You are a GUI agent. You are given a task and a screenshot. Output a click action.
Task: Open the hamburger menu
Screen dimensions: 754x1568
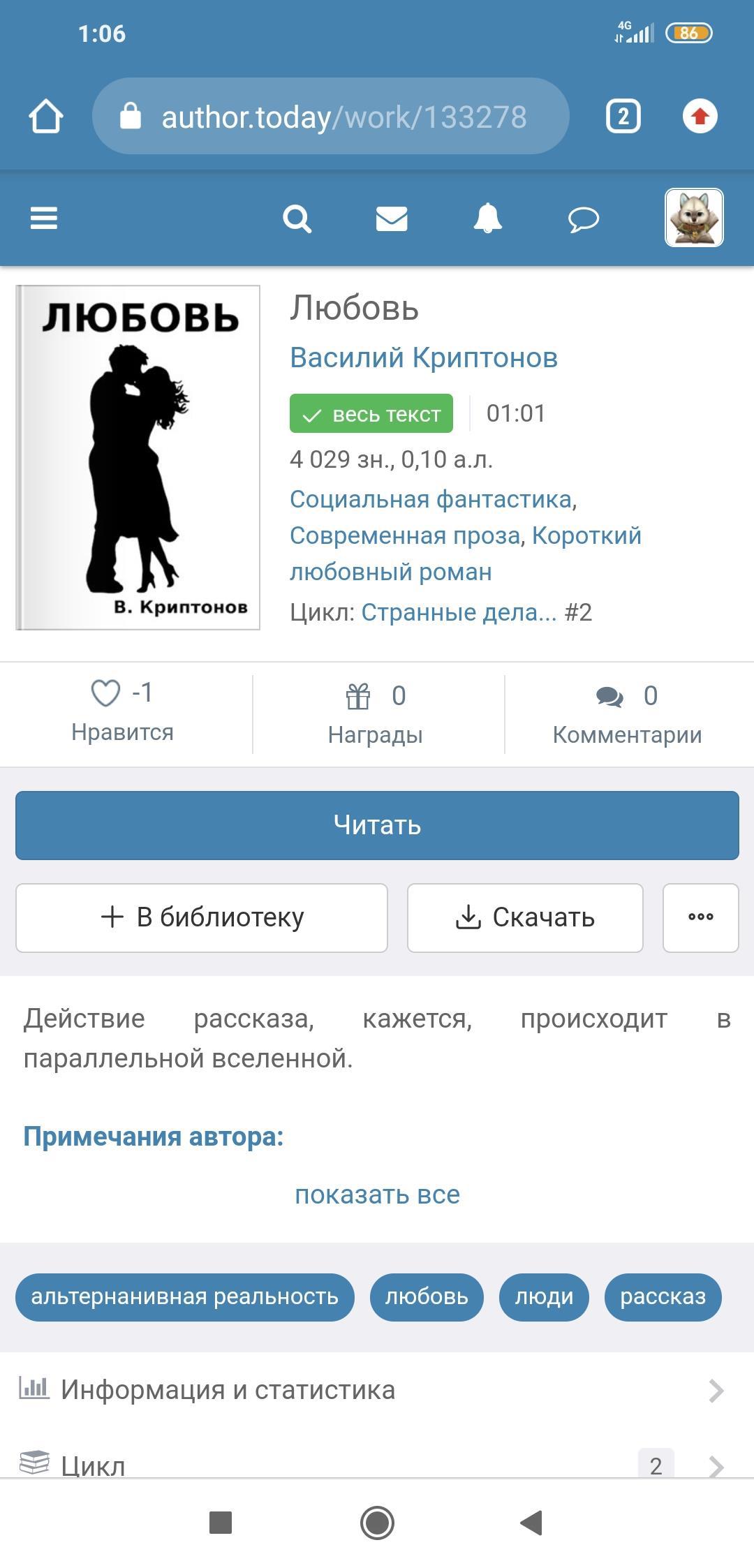[x=44, y=219]
